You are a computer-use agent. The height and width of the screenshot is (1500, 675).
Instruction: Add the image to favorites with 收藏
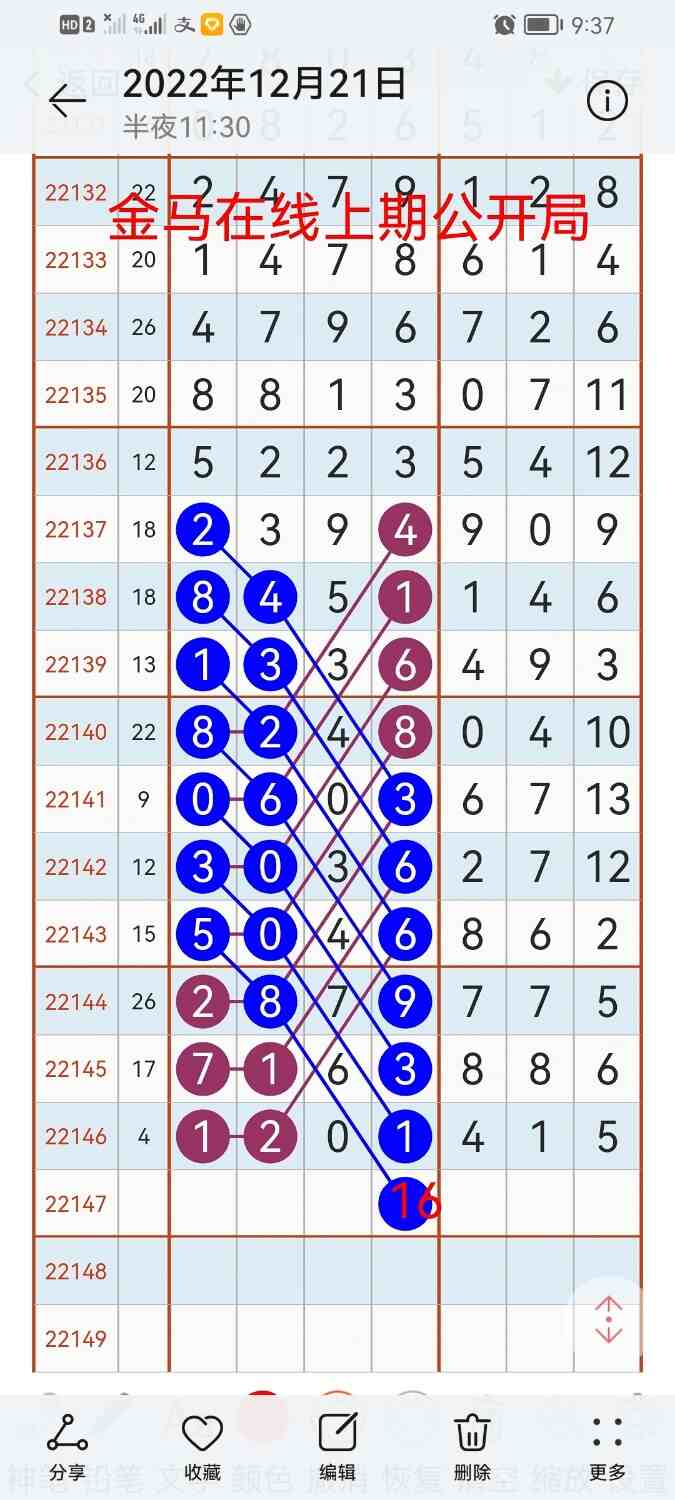tap(202, 1445)
